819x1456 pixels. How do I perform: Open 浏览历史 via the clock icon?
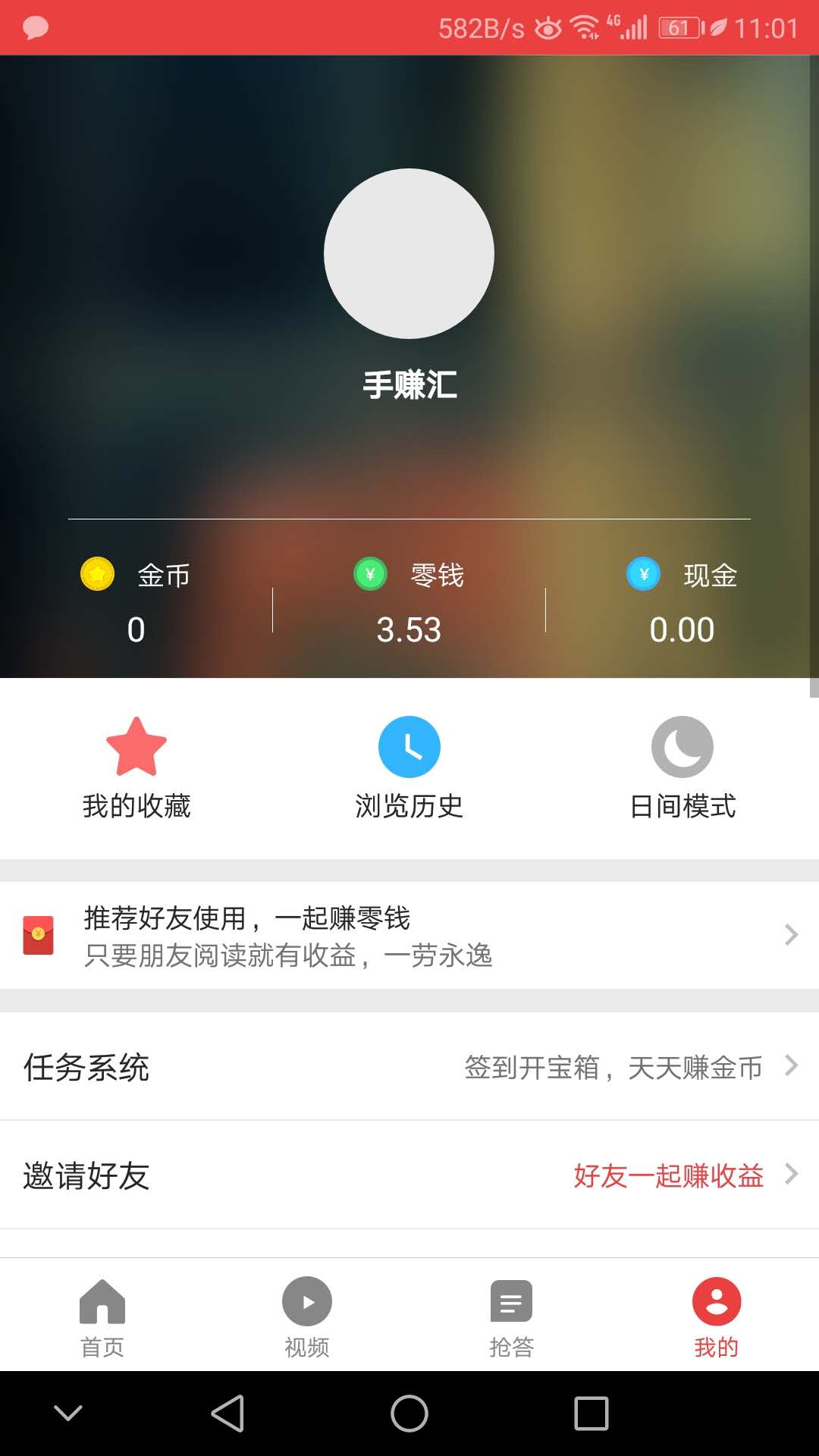tap(409, 747)
